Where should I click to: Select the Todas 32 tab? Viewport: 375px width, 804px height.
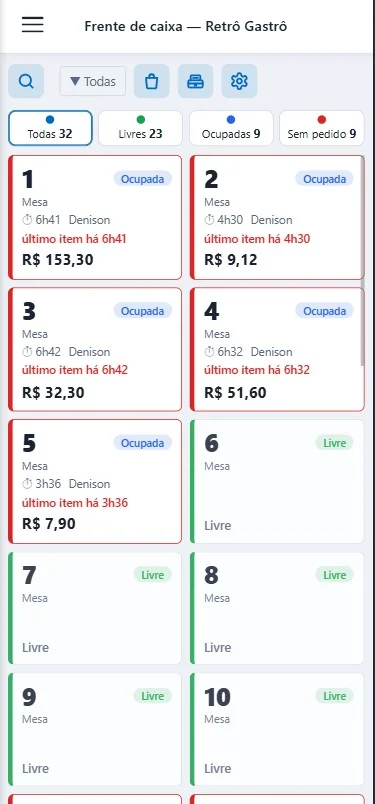50,128
